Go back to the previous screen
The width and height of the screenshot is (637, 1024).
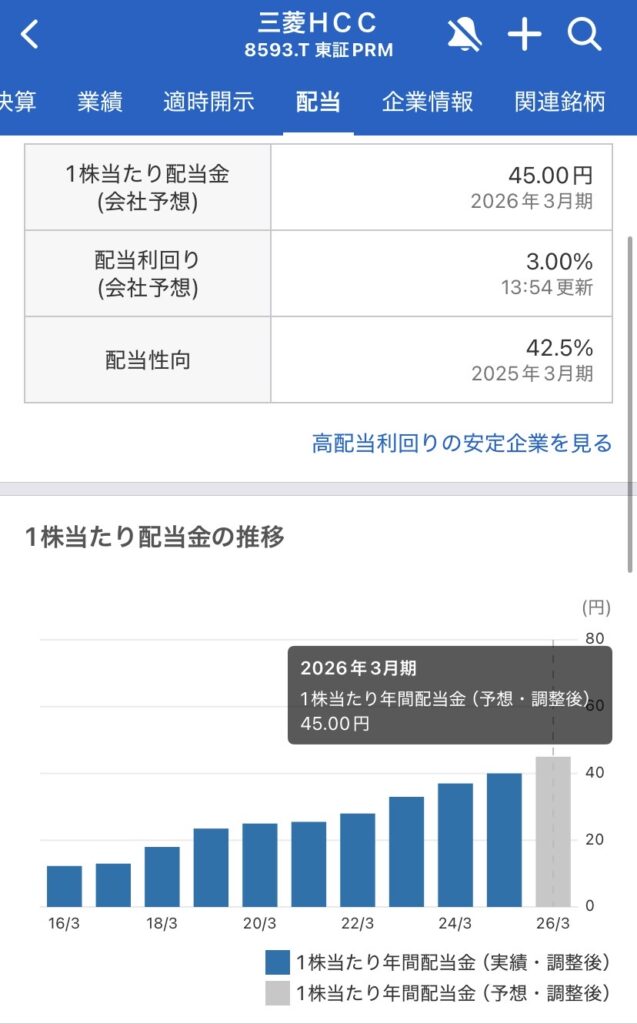30,35
